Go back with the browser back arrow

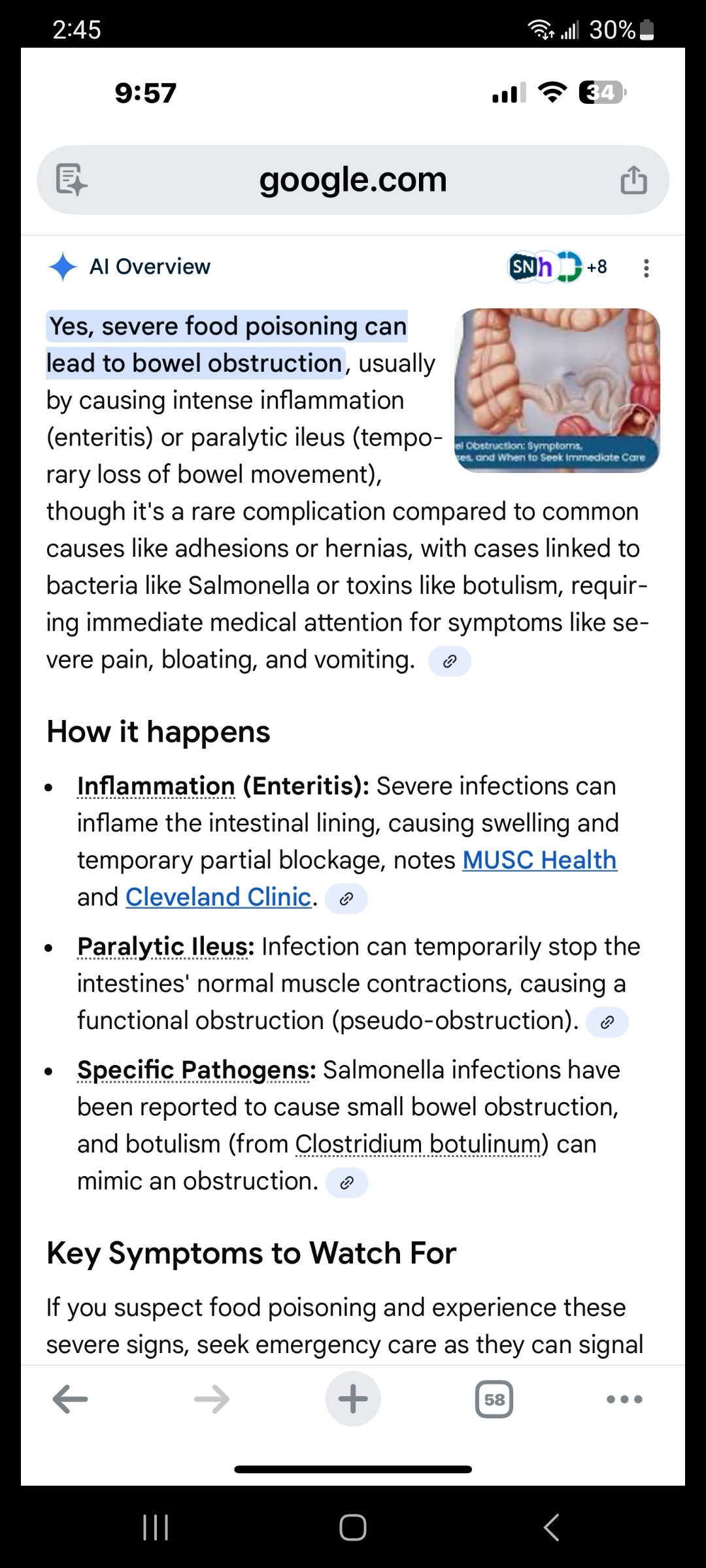pyautogui.click(x=70, y=1399)
